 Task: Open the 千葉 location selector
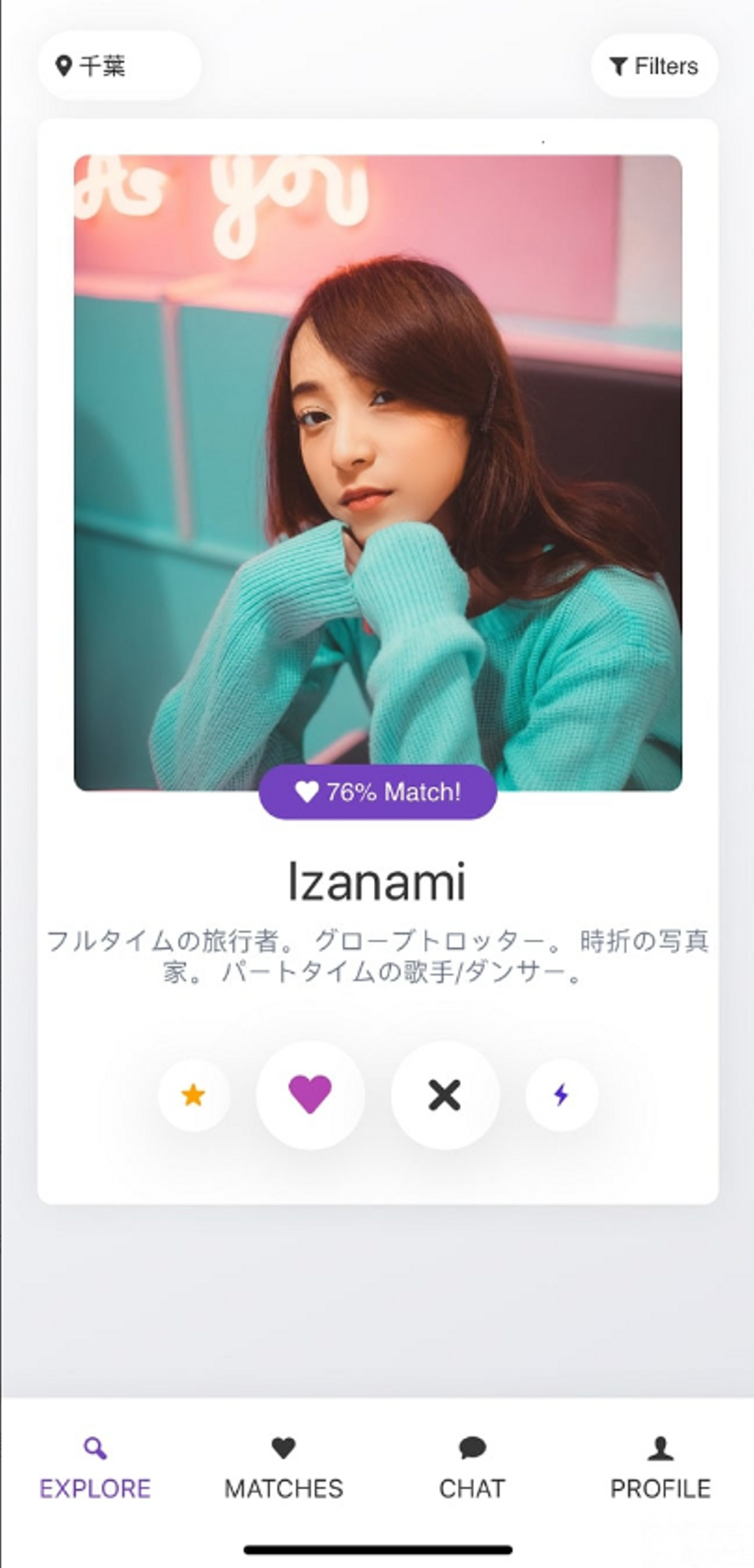click(x=119, y=66)
